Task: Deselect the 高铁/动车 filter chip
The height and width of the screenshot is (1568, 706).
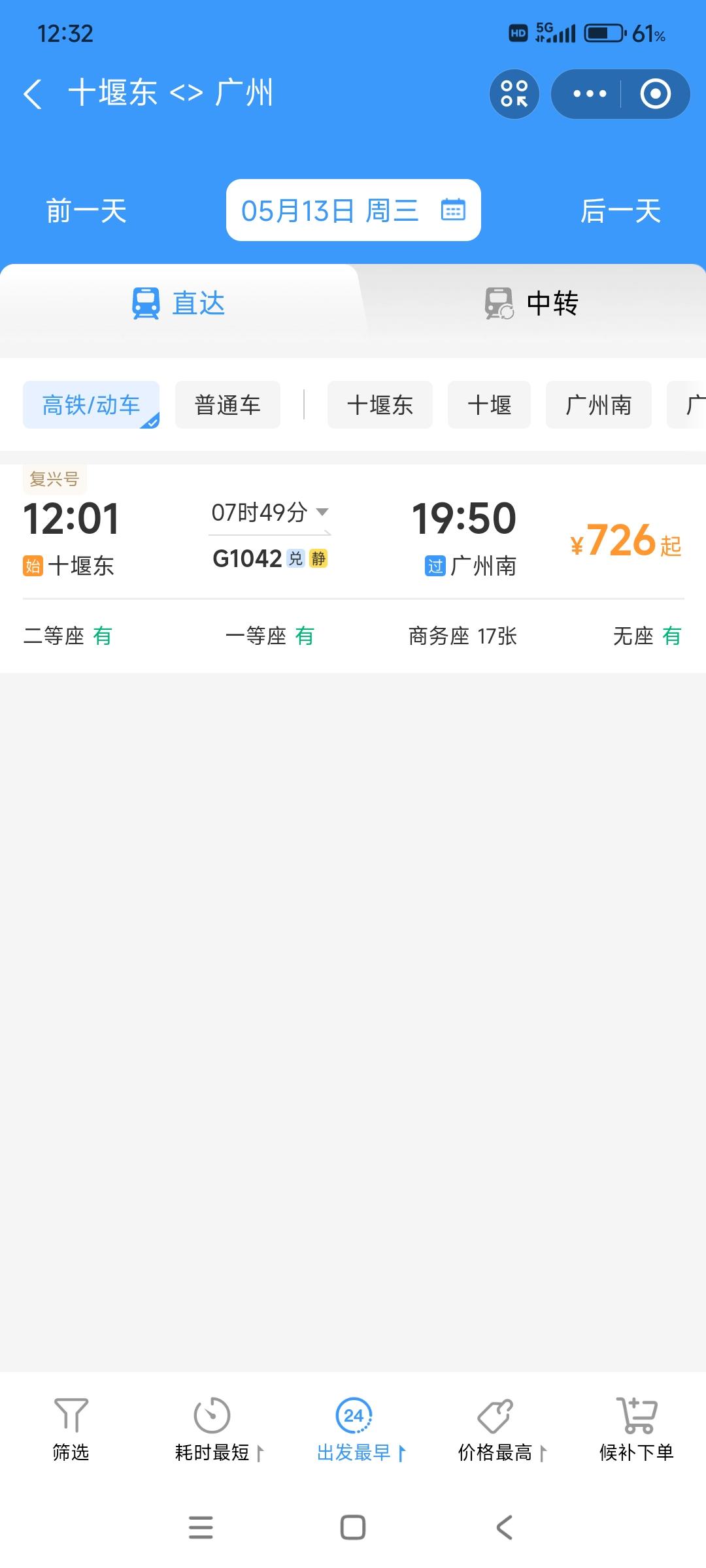Action: coord(91,405)
